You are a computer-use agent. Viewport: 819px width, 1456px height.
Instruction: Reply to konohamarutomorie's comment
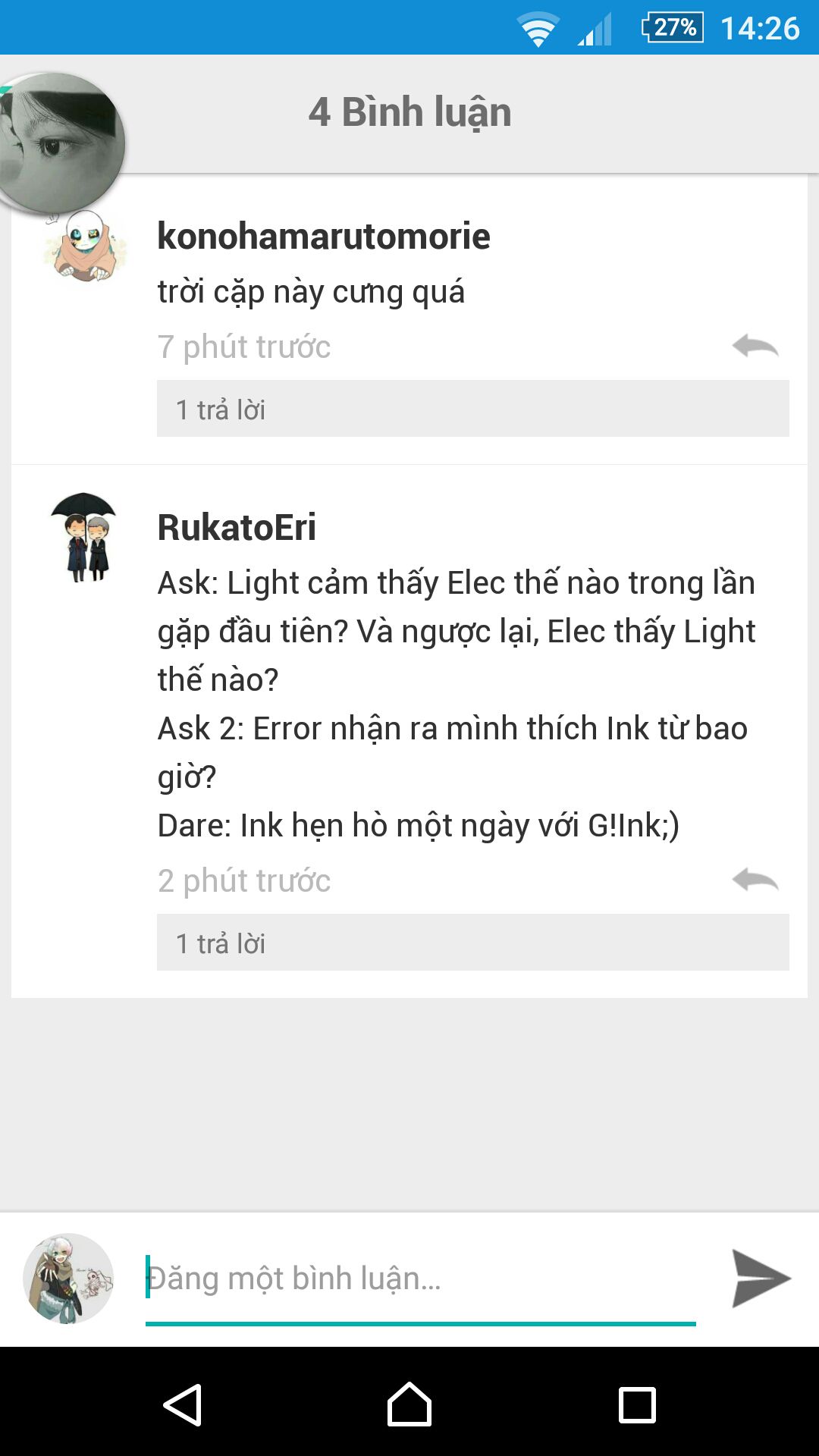click(755, 347)
